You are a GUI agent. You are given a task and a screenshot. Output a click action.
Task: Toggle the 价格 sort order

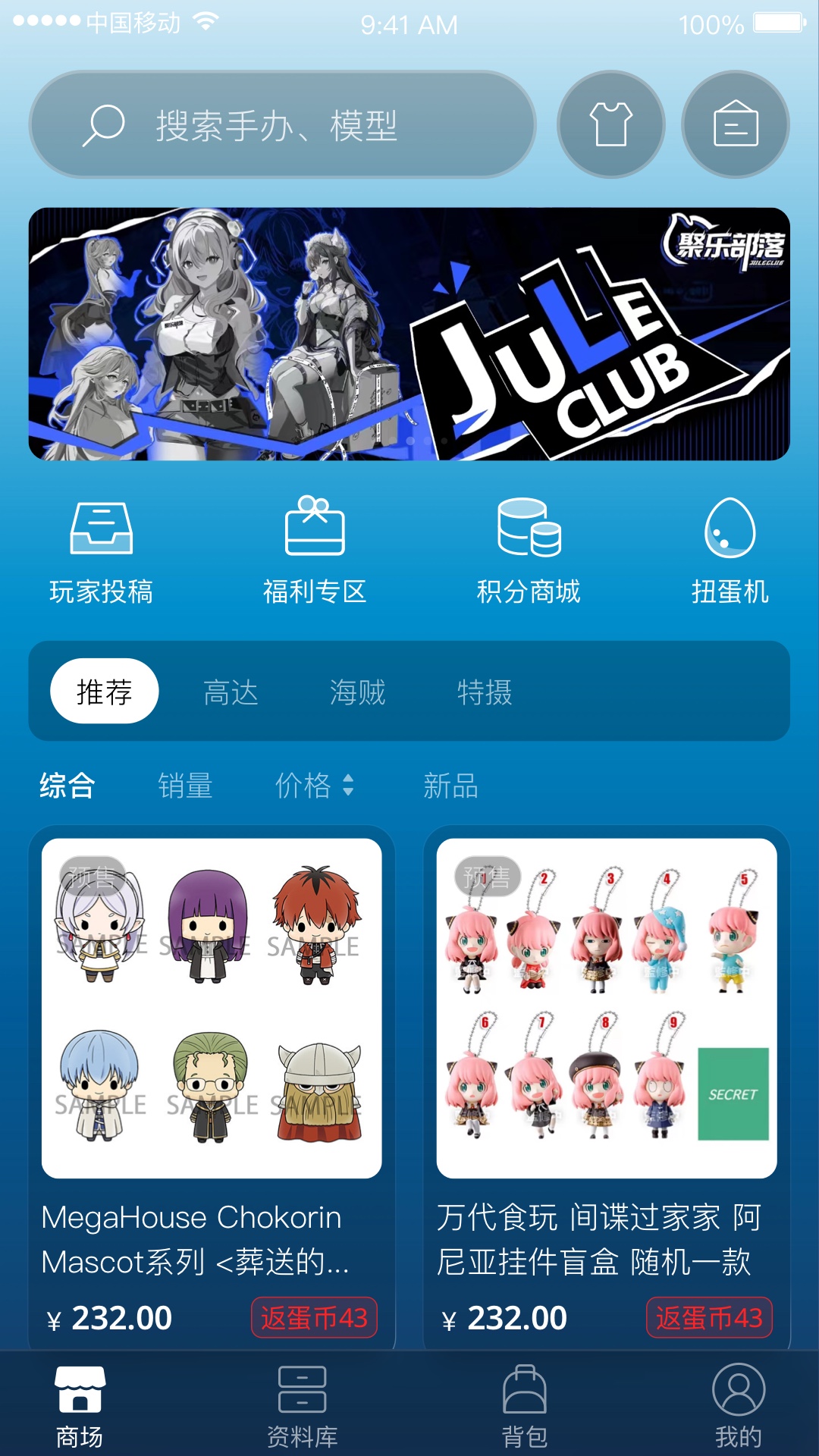tap(315, 786)
